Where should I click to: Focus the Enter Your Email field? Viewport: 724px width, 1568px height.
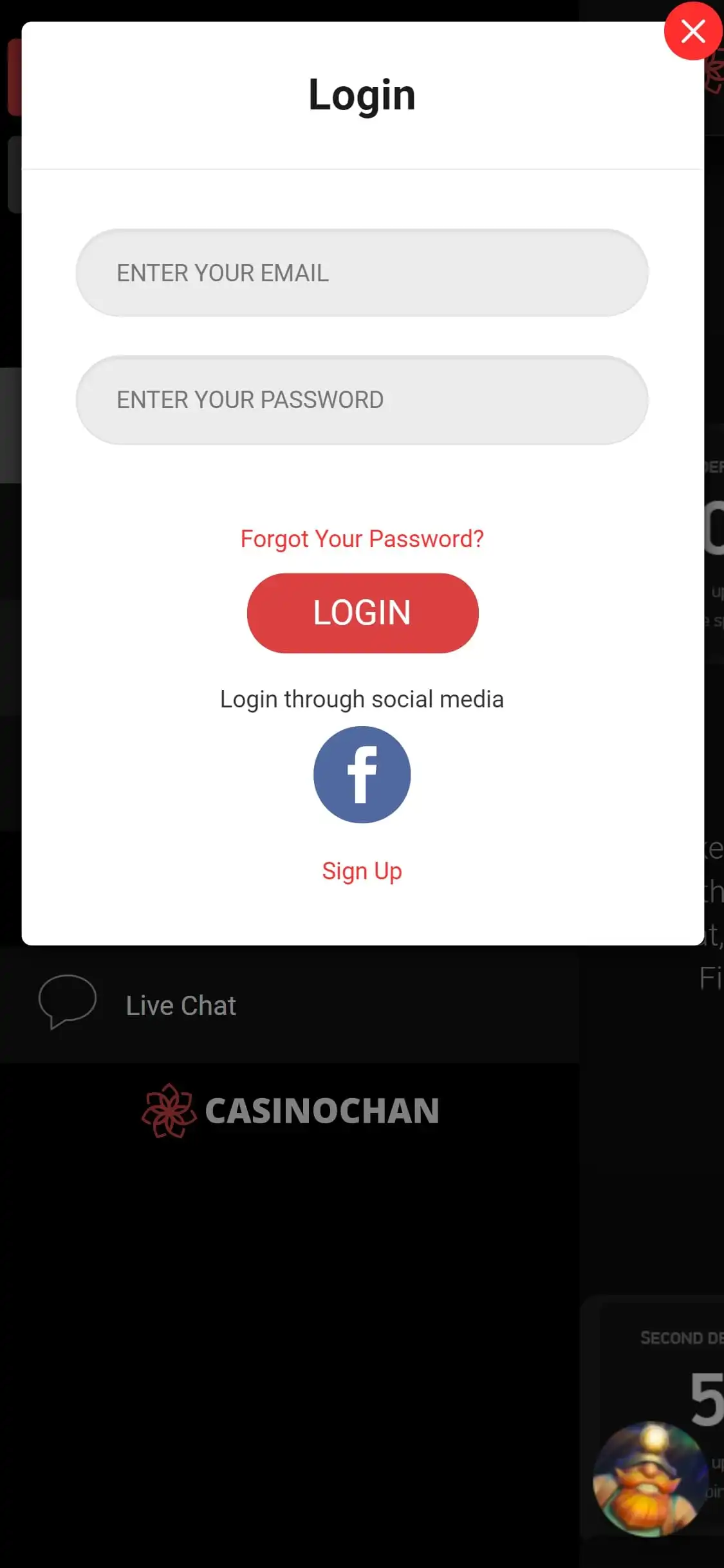362,273
